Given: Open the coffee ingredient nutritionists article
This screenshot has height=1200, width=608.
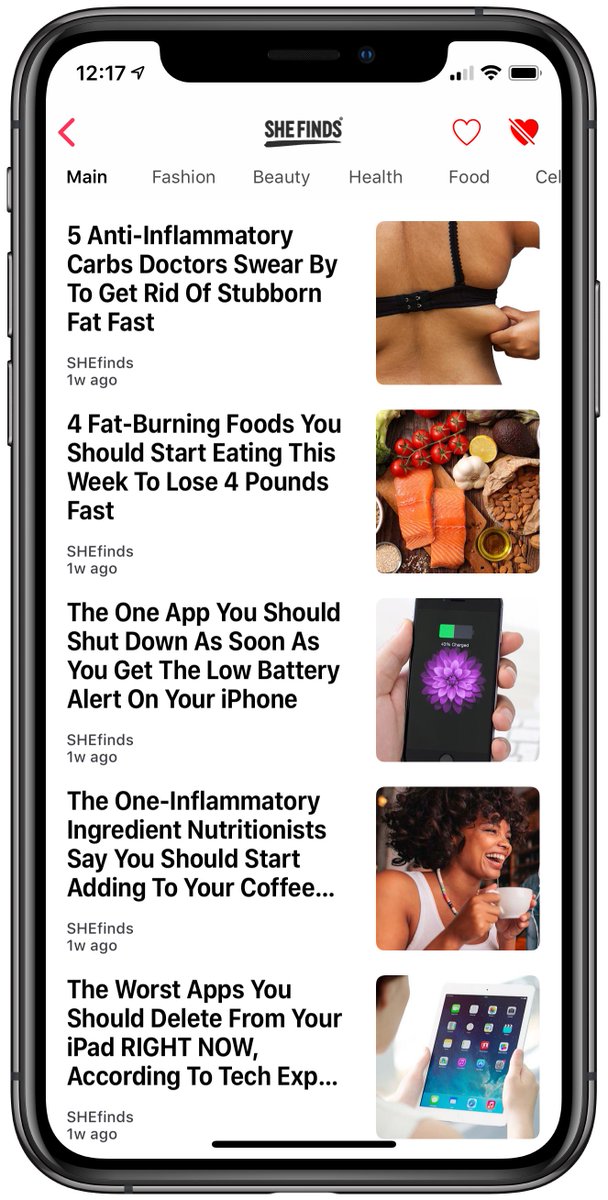Looking at the screenshot, I should pyautogui.click(x=200, y=844).
